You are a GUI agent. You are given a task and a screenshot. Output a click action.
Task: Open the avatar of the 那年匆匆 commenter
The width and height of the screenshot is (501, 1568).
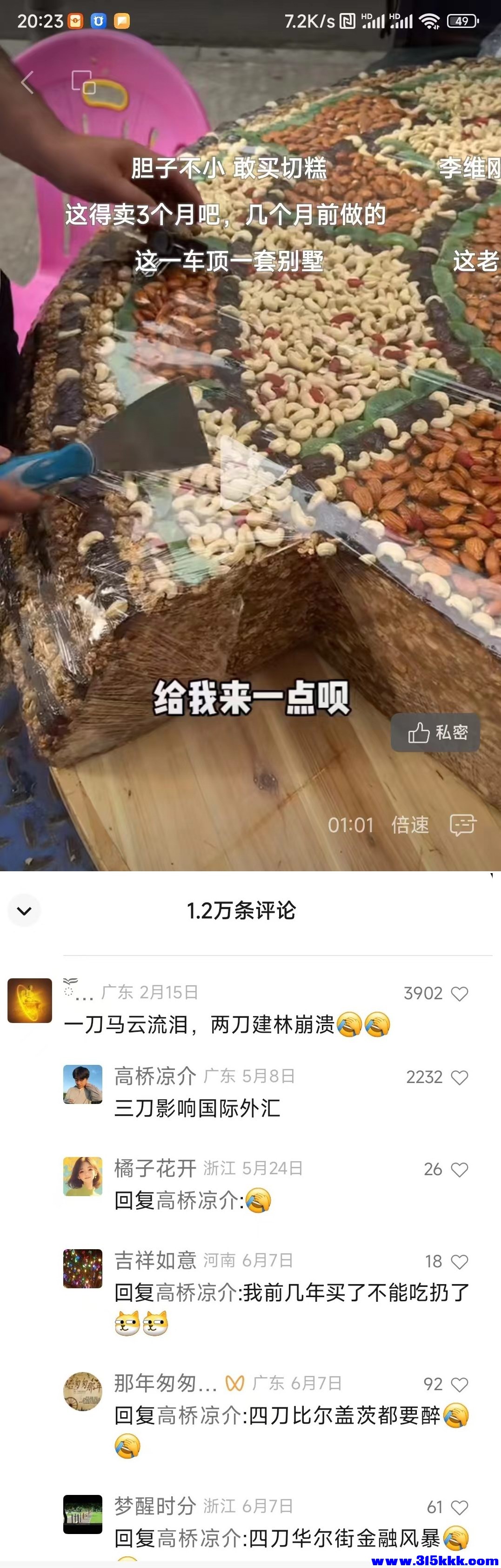[83, 1392]
